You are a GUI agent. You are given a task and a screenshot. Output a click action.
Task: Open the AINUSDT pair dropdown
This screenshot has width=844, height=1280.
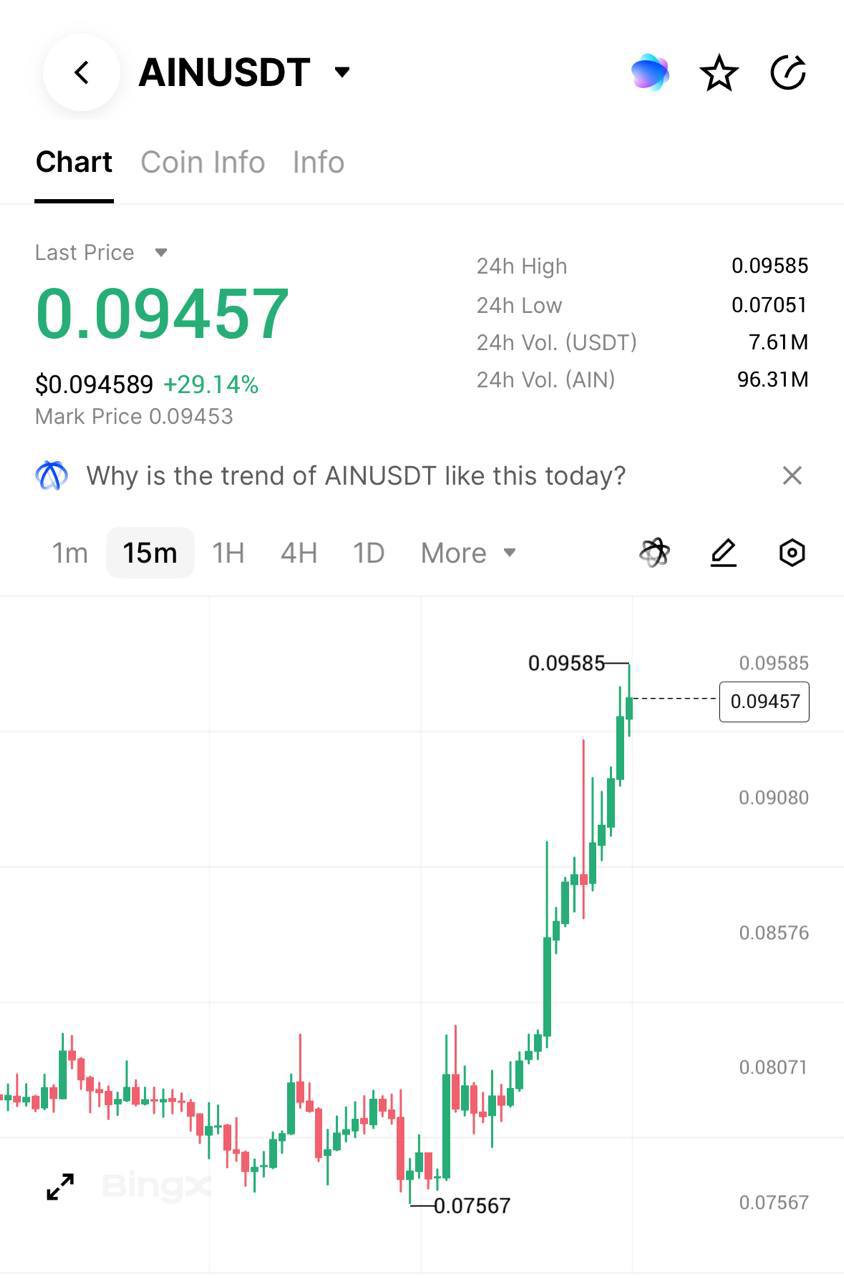pyautogui.click(x=342, y=72)
